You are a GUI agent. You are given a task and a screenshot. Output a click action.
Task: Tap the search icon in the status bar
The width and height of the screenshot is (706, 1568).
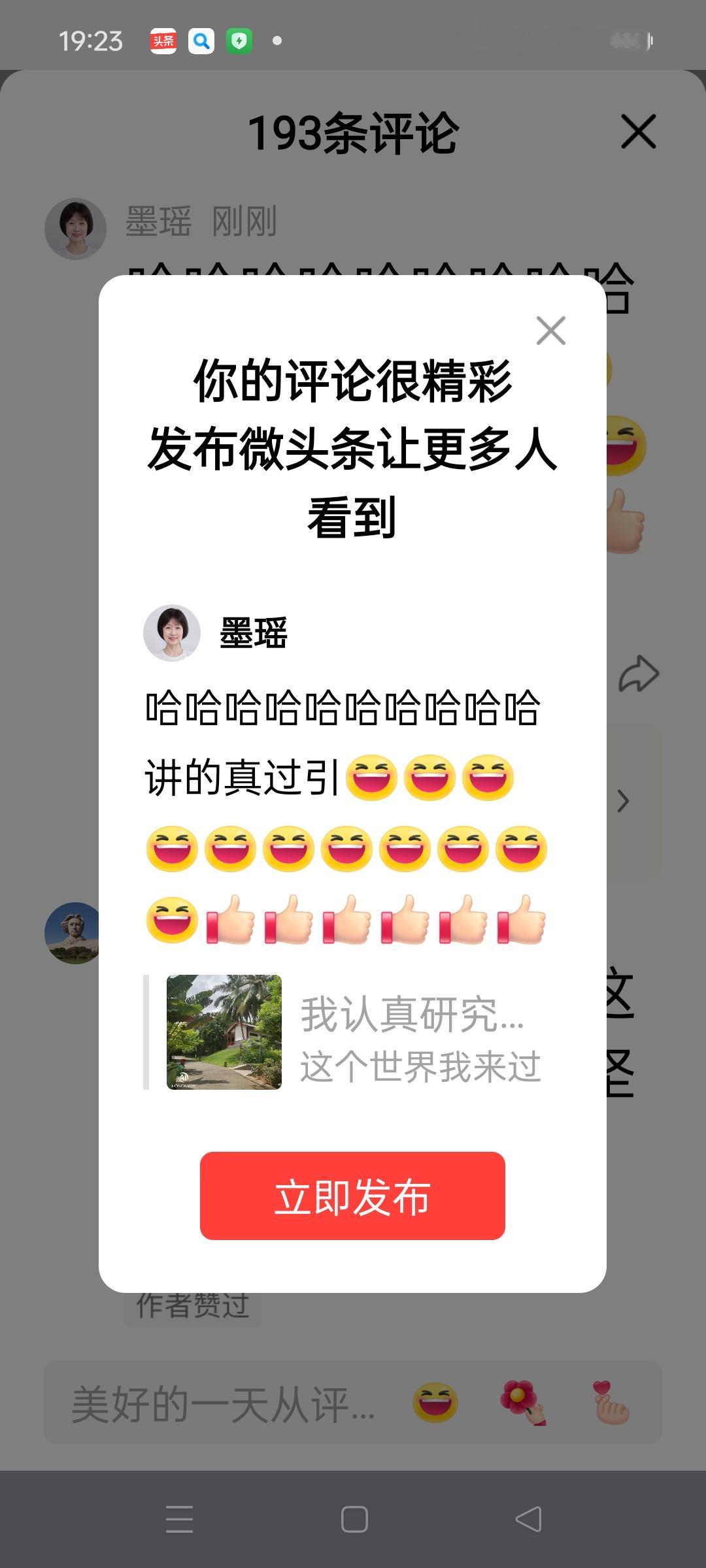(201, 41)
